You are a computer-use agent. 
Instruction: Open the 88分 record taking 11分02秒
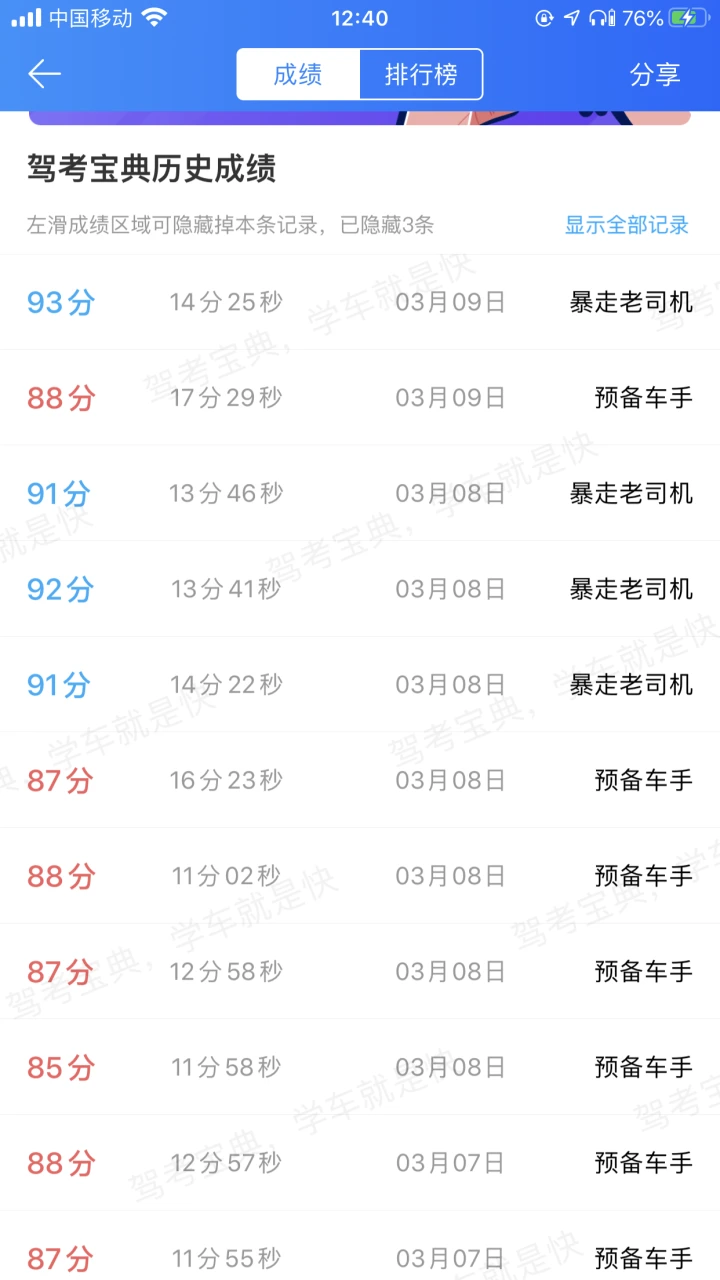360,876
